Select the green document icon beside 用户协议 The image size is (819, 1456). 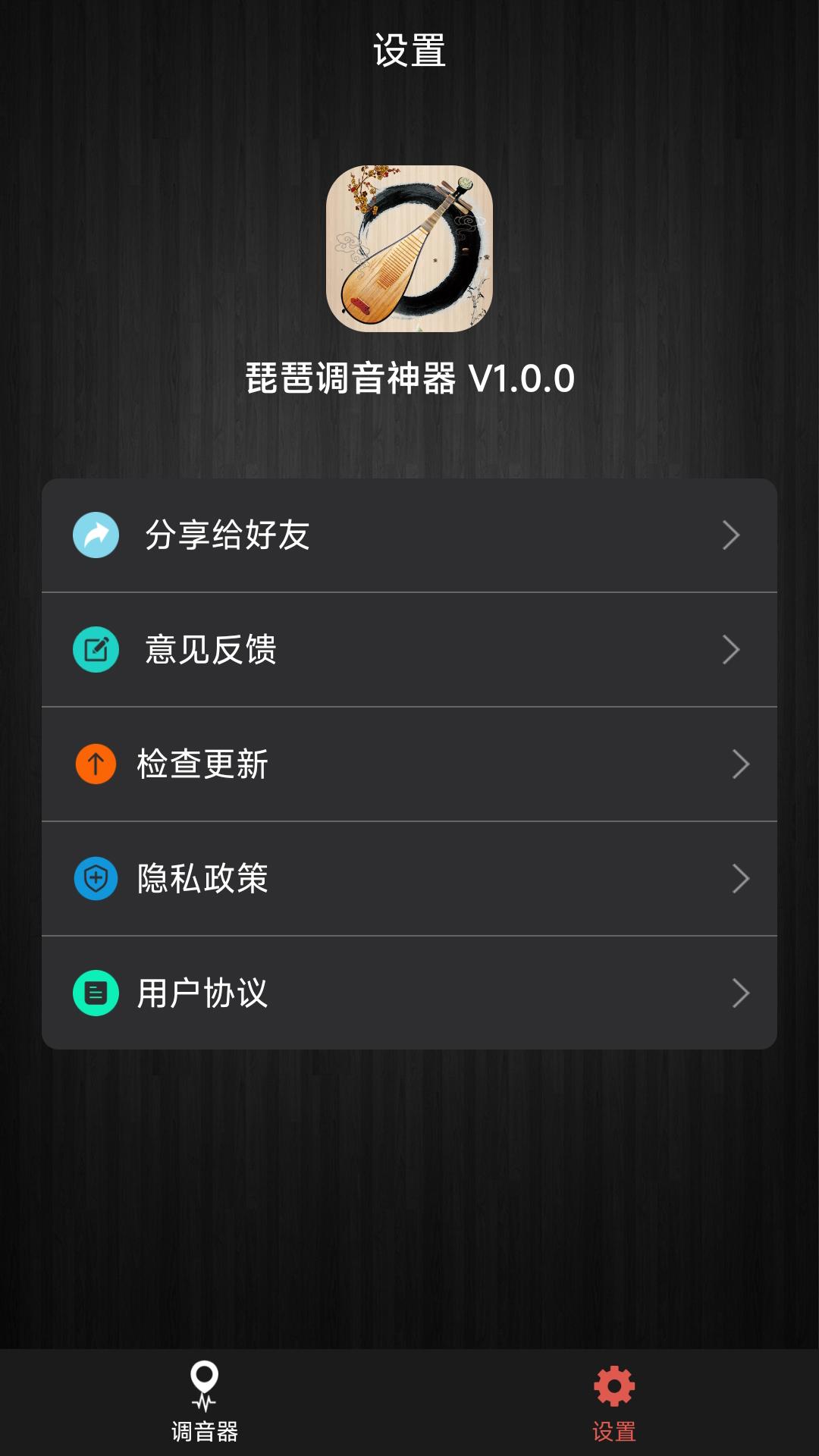click(x=95, y=992)
